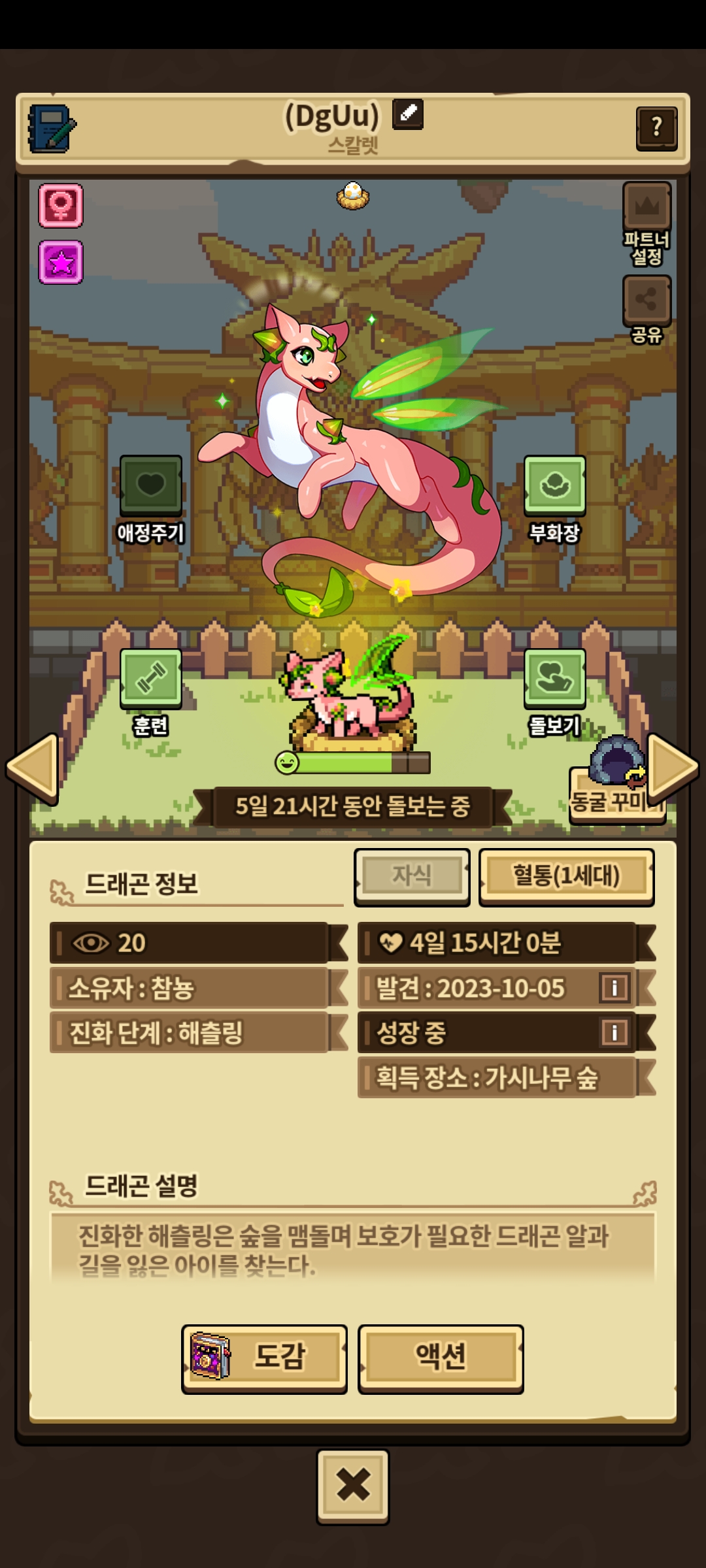Image resolution: width=706 pixels, height=1568 pixels.
Task: Edit the dragon name (DgUu)
Action: pyautogui.click(x=408, y=114)
